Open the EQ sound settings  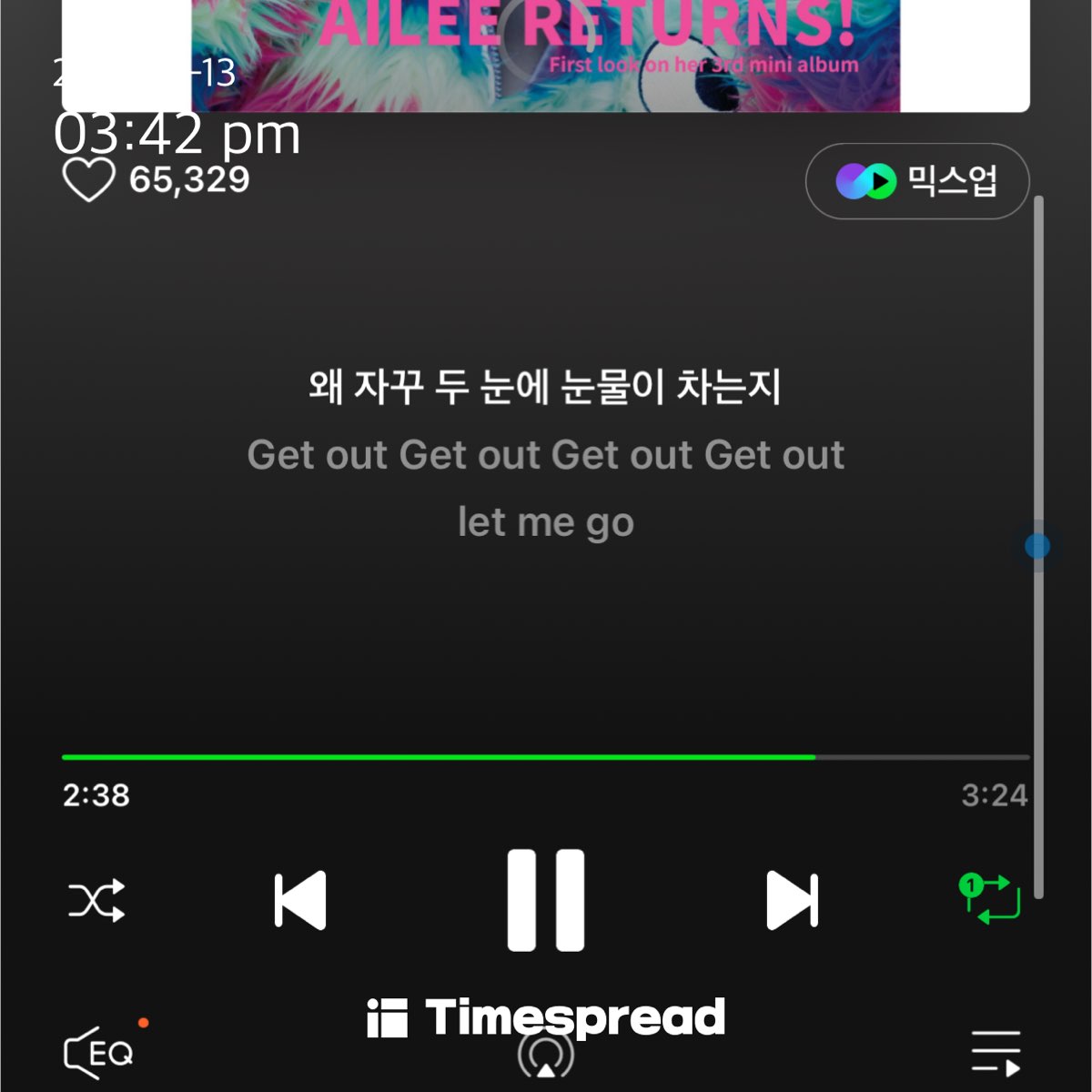(x=98, y=1054)
